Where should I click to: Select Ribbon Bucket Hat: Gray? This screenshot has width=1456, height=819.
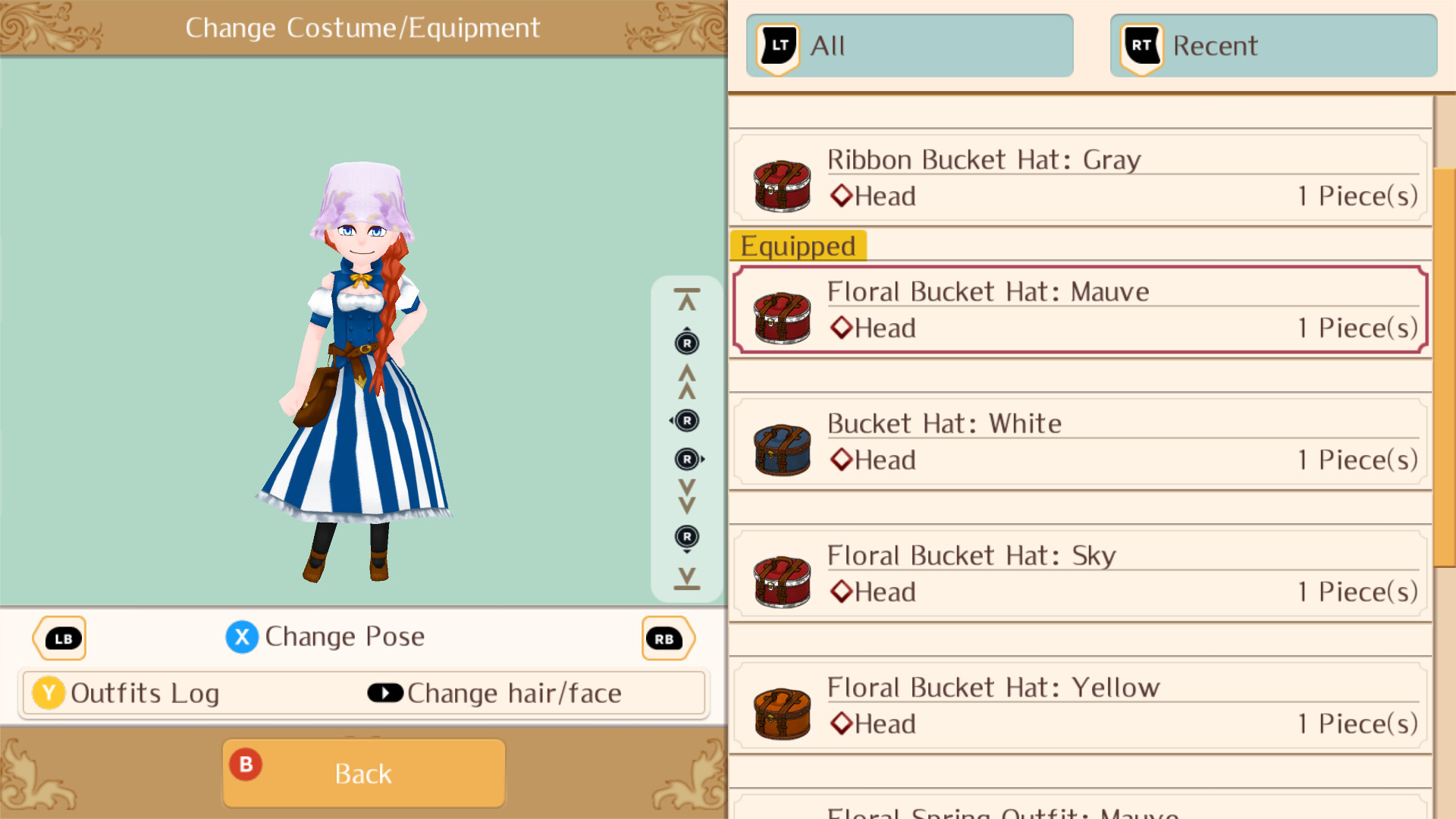1080,178
